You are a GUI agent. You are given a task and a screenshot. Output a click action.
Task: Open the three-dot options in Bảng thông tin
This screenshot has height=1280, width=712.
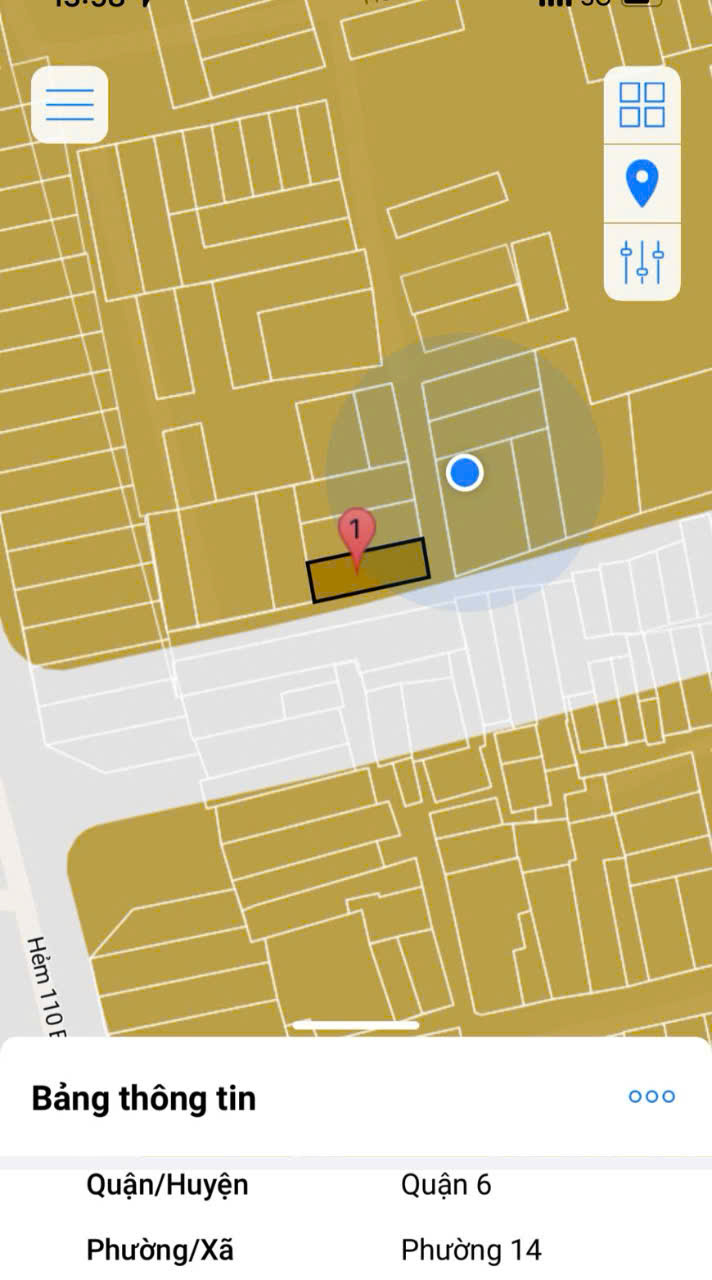point(651,1096)
